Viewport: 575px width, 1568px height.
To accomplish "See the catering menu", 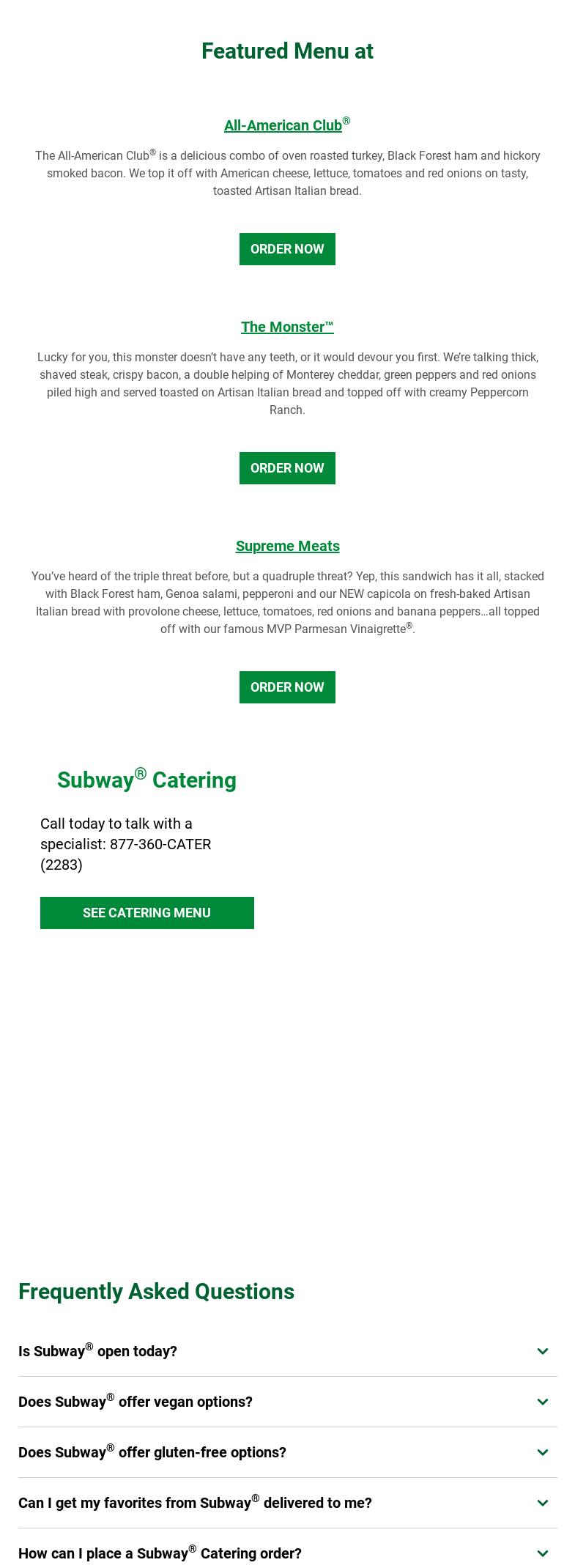I will click(x=146, y=913).
